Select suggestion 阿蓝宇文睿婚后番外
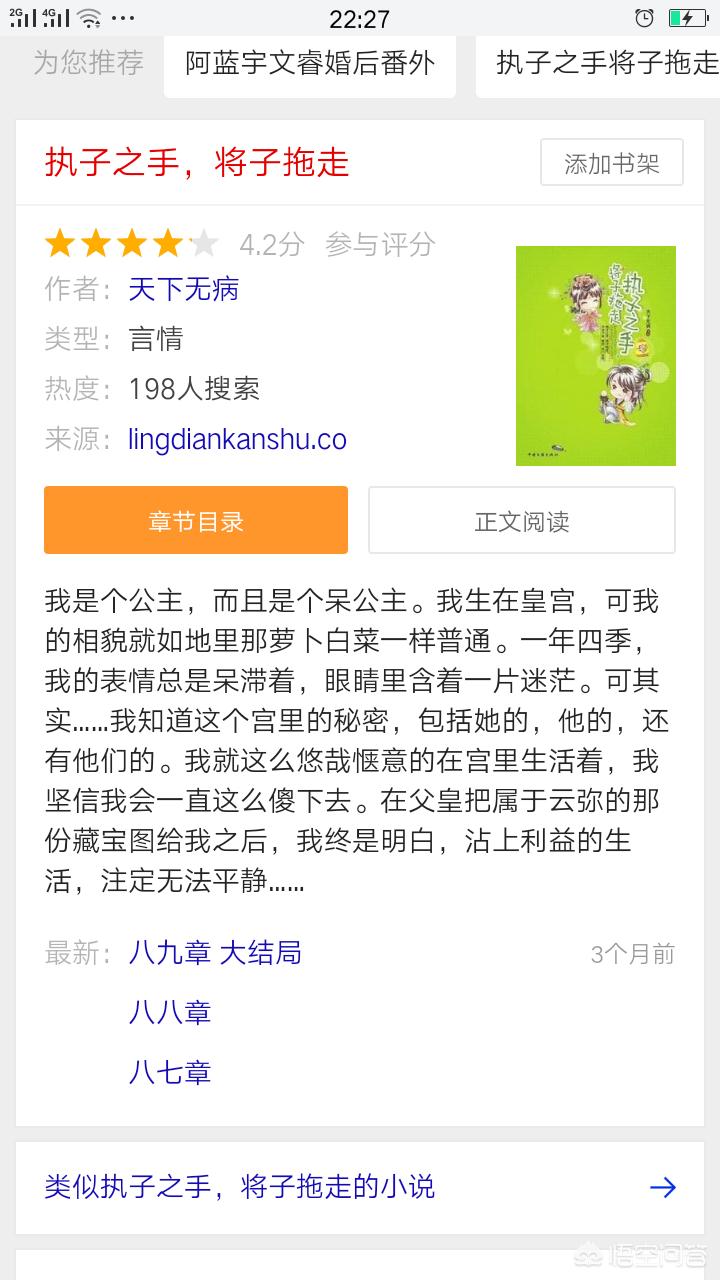720x1280 pixels. [x=310, y=64]
